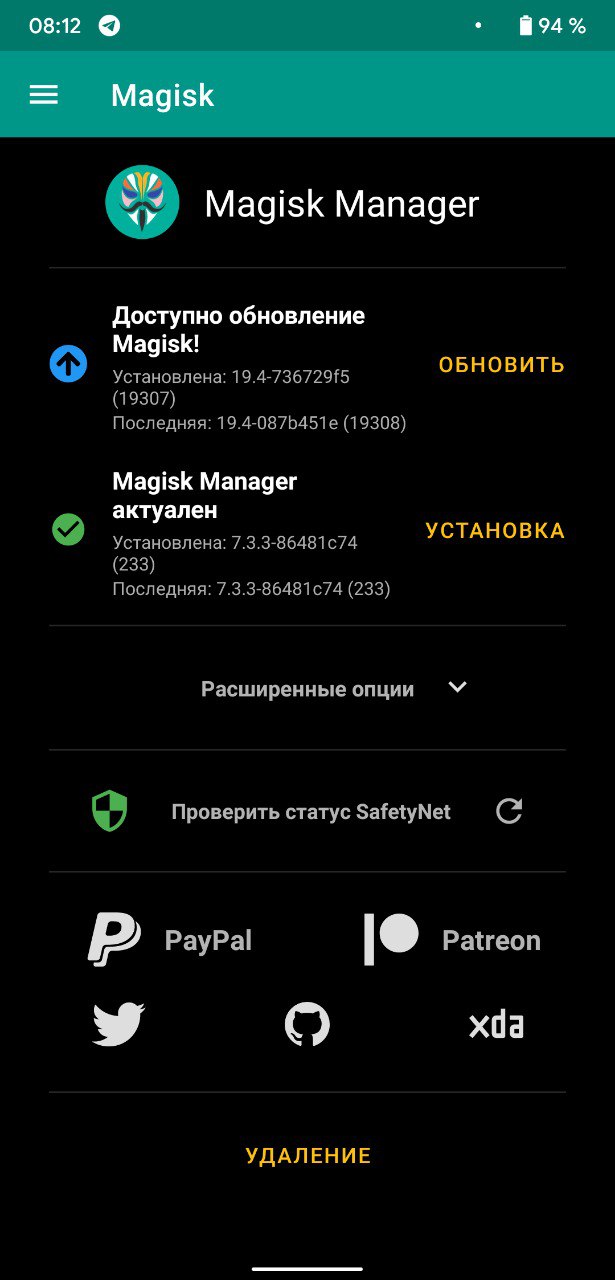This screenshot has width=615, height=1280.
Task: Tap УСТАНОВКА for Magisk Manager
Action: point(495,531)
